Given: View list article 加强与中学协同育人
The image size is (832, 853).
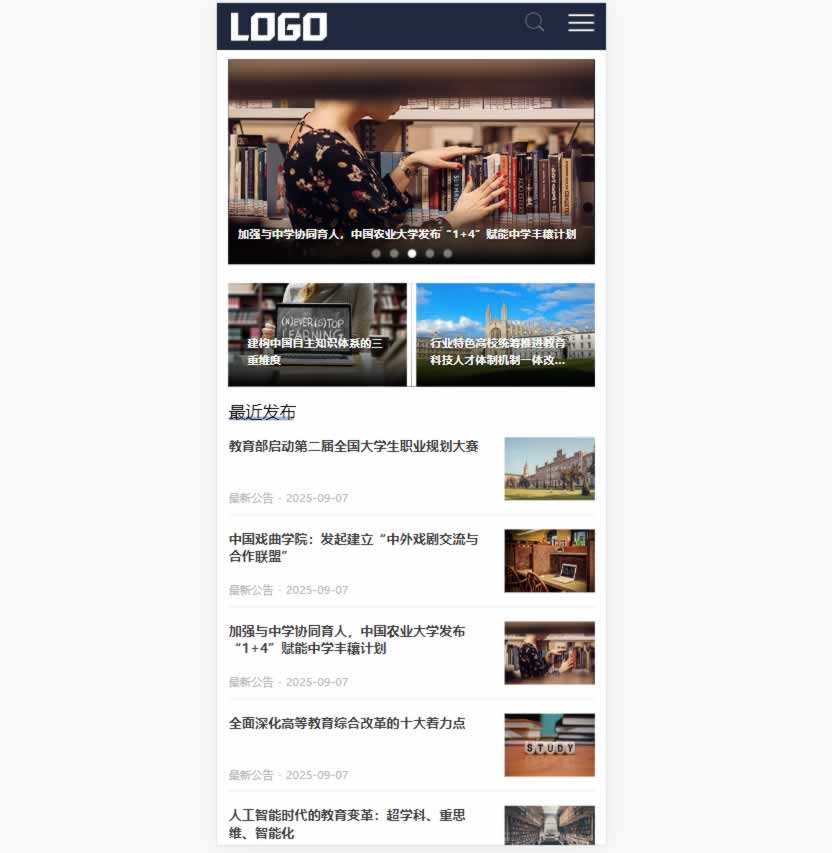Looking at the screenshot, I should tap(346, 639).
